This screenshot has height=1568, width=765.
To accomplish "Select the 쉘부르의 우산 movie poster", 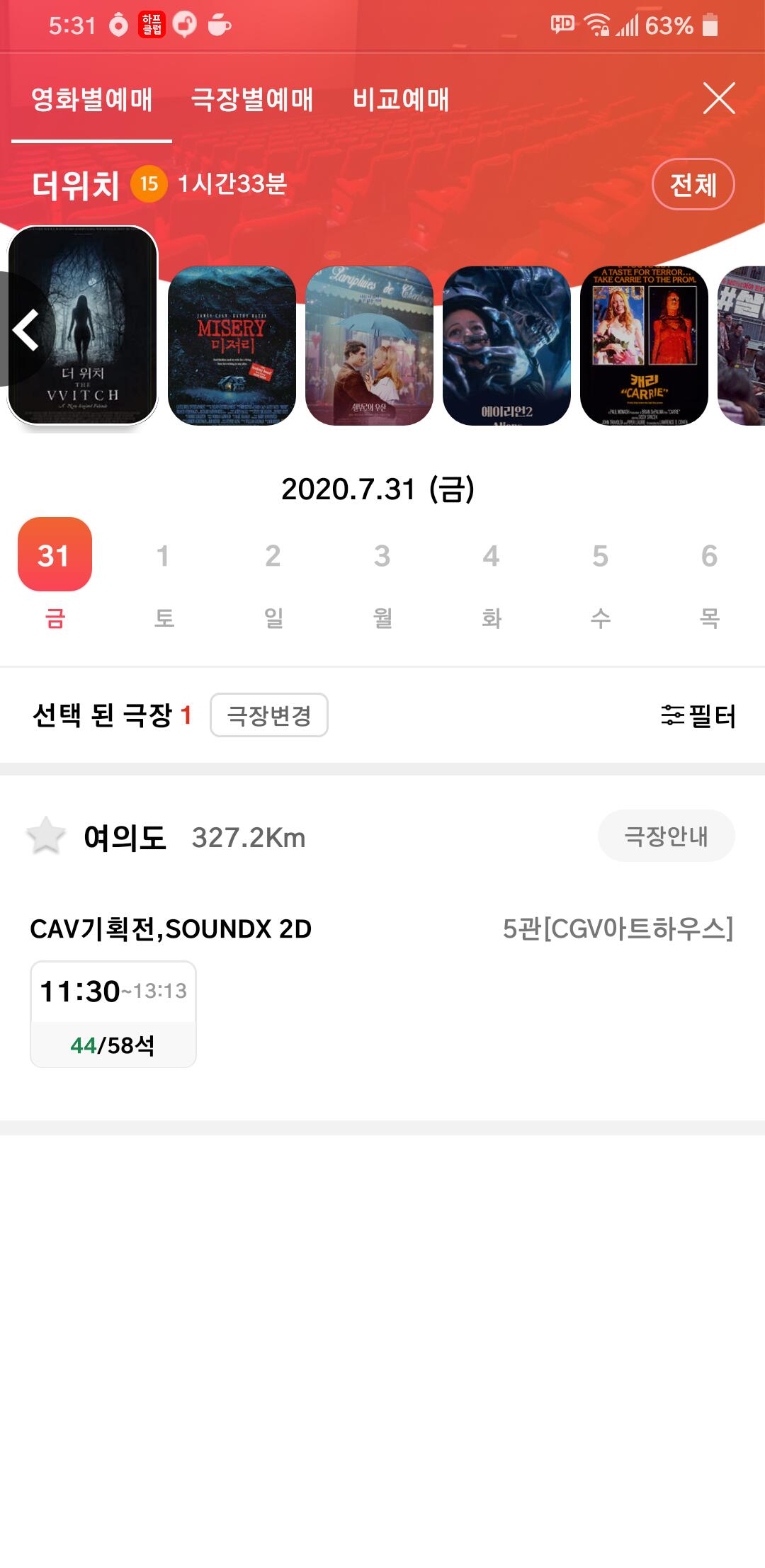I will (369, 346).
